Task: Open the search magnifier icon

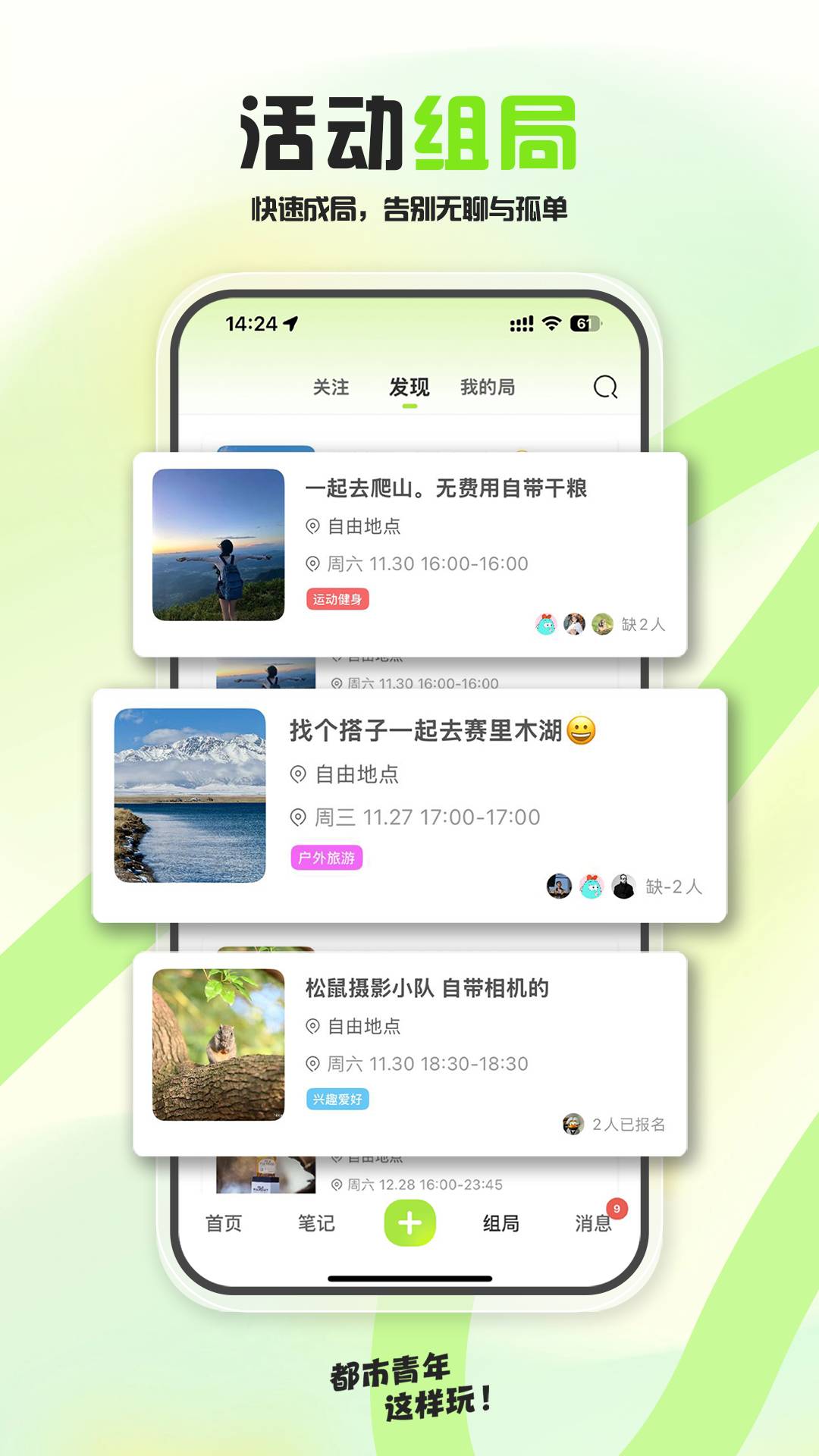Action: (604, 388)
